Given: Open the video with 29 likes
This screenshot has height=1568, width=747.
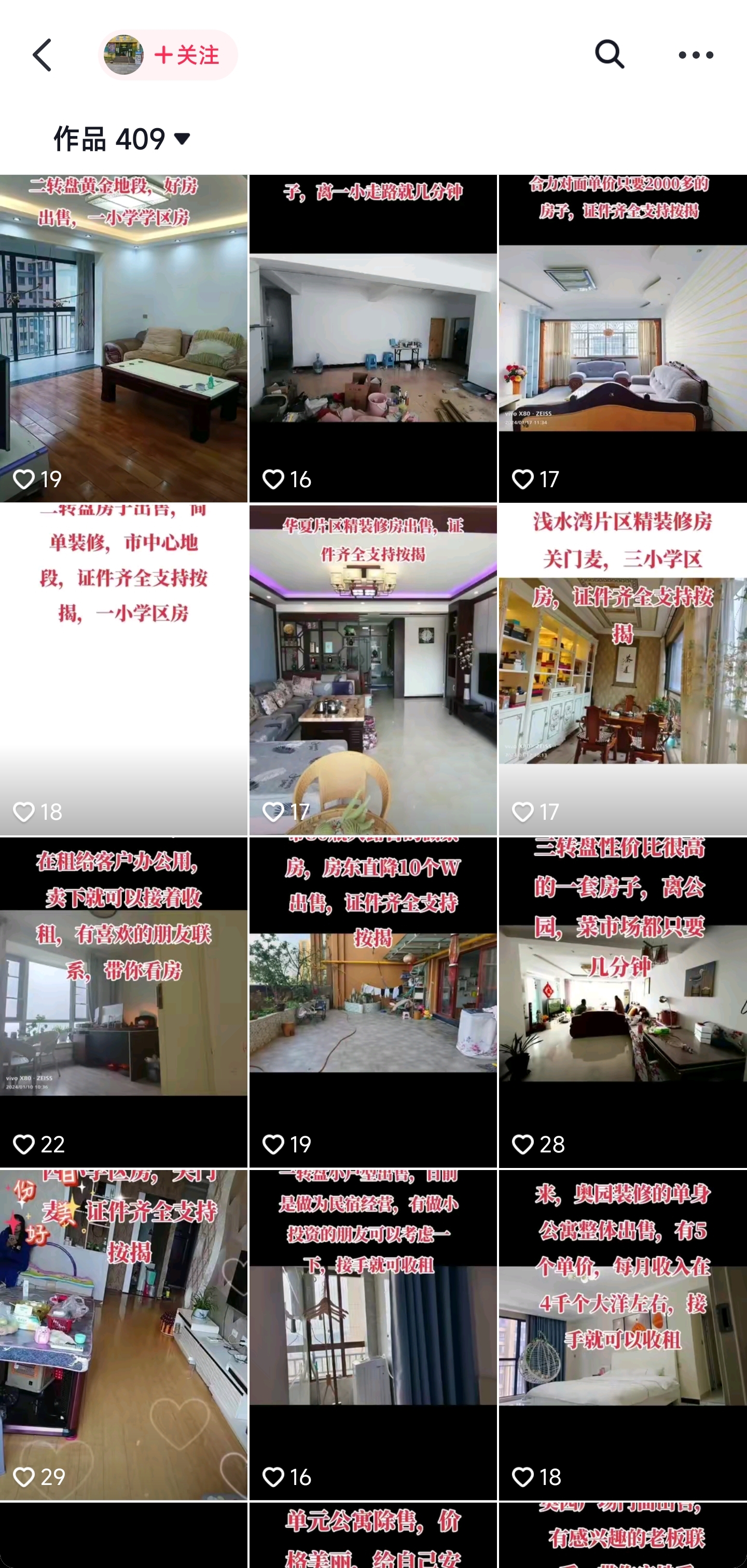Looking at the screenshot, I should 123,1335.
